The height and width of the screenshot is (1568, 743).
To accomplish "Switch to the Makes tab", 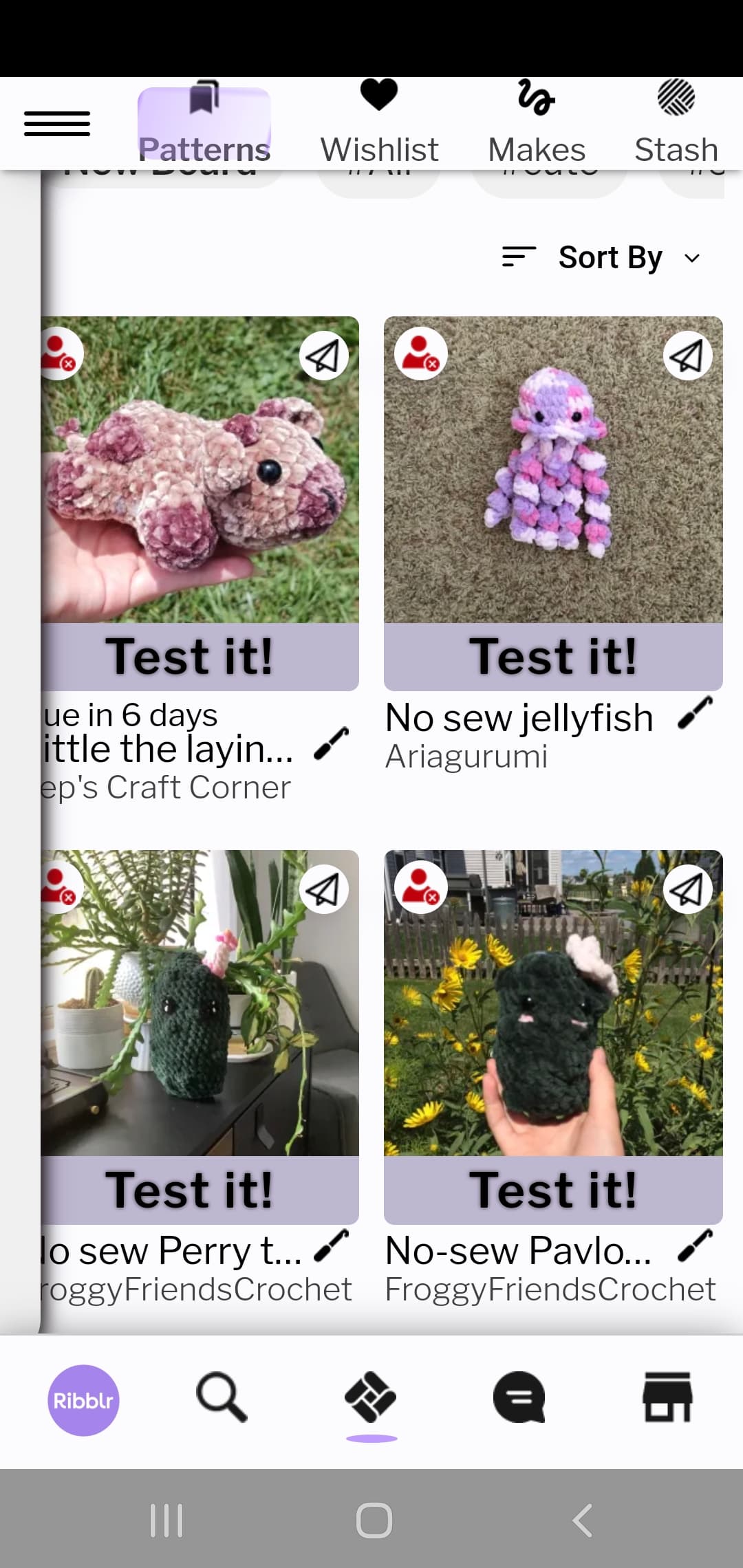I will point(537,124).
